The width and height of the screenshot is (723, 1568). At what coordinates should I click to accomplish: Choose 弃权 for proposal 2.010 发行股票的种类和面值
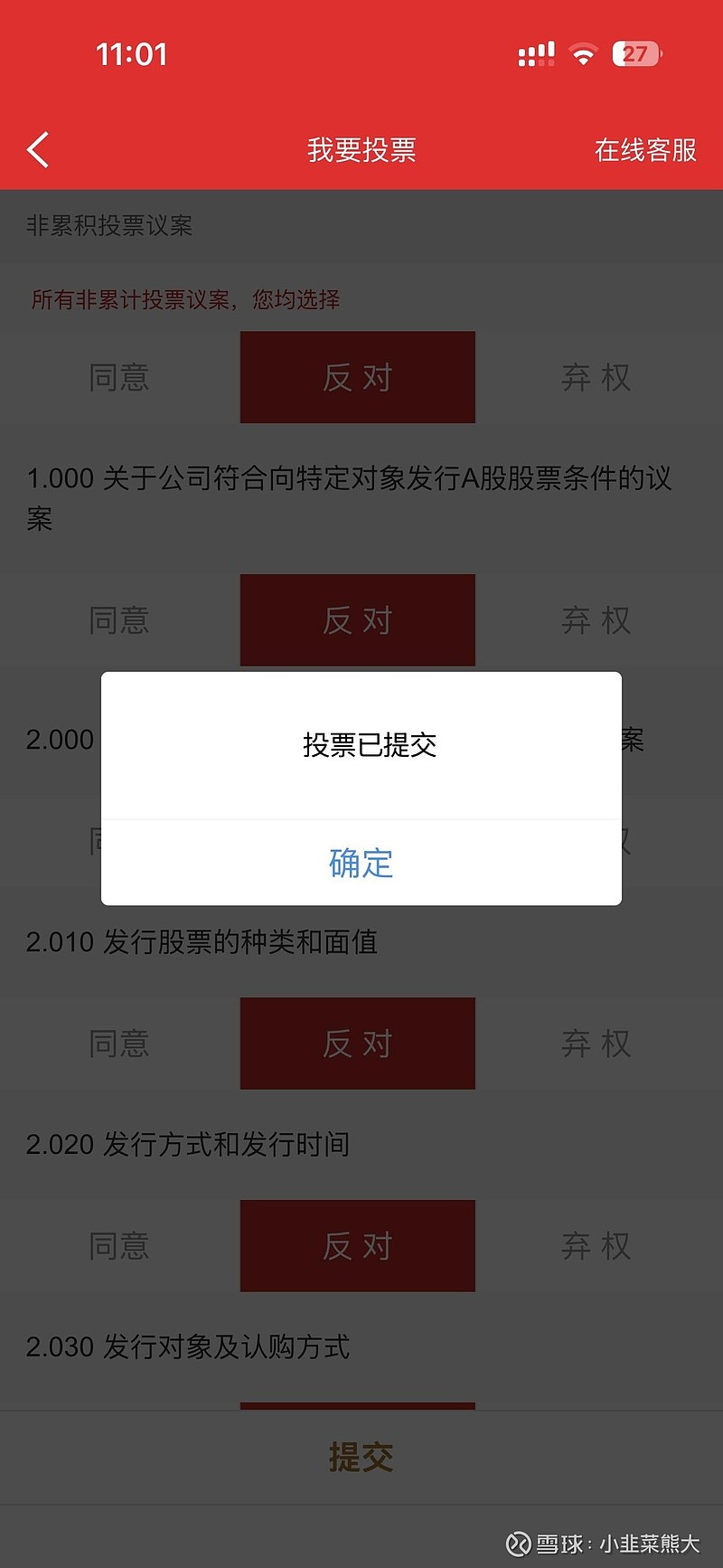tap(596, 1044)
